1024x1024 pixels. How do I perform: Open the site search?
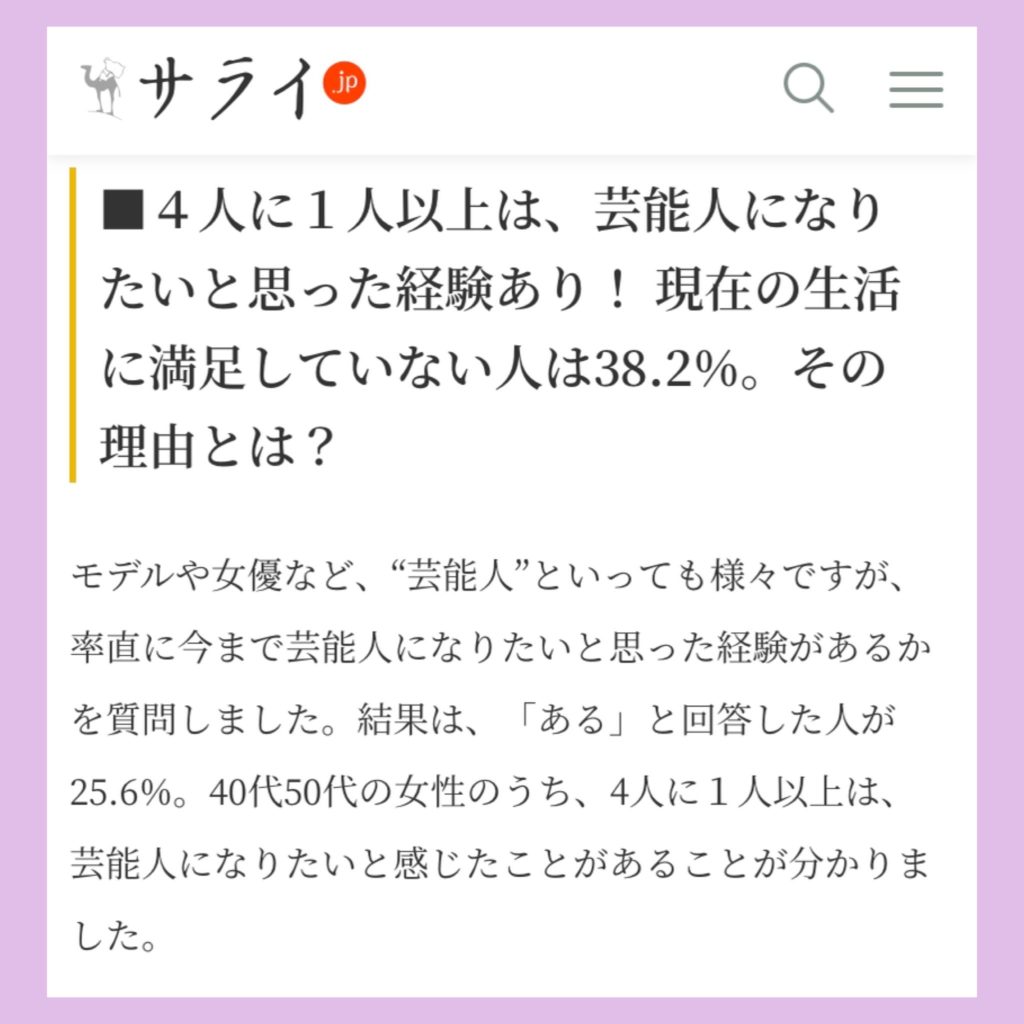tap(808, 89)
